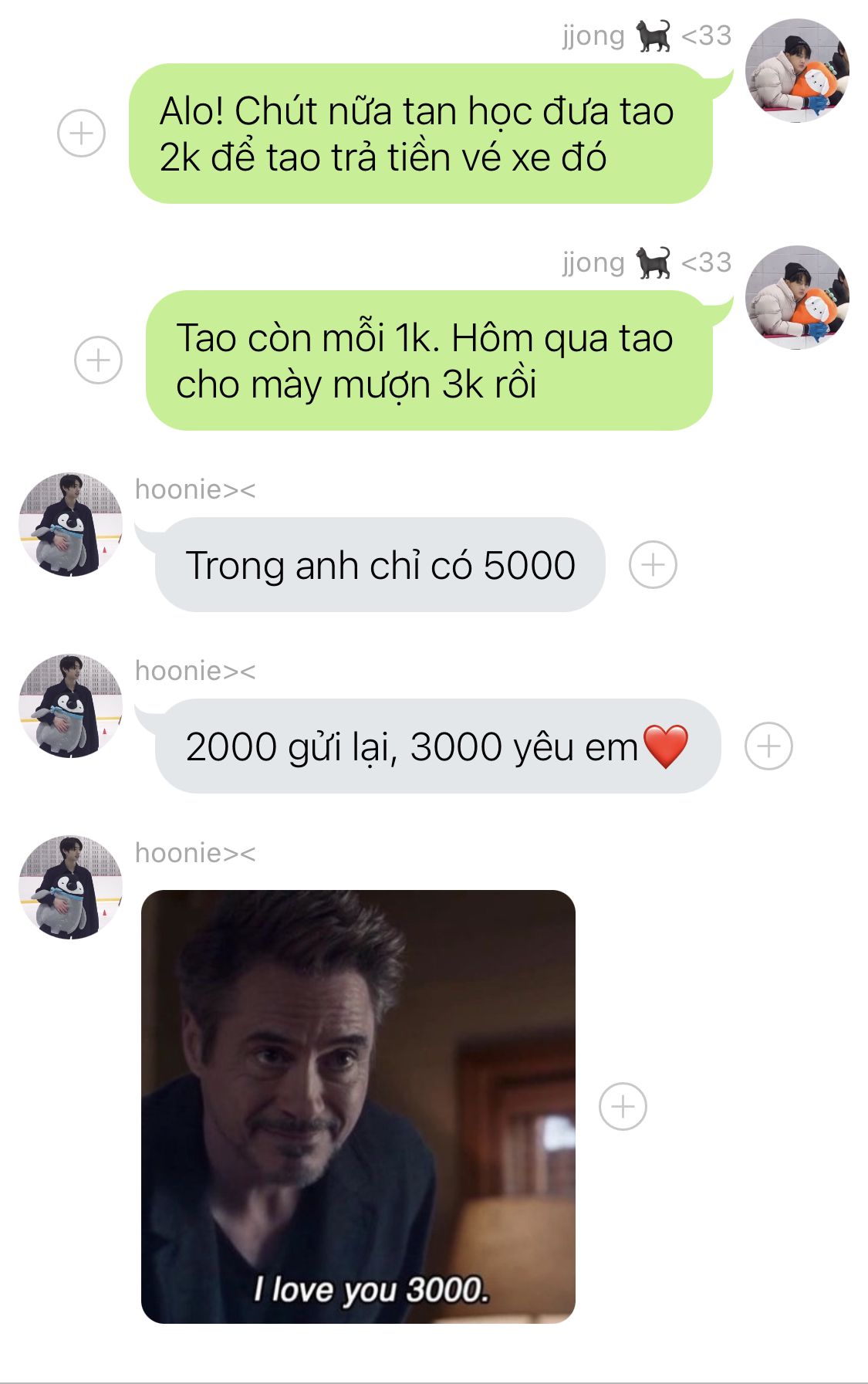The image size is (868, 1384).
Task: Open hoonie's avatar beside "Trong anh chỉ có 5000"
Action: pyautogui.click(x=70, y=525)
